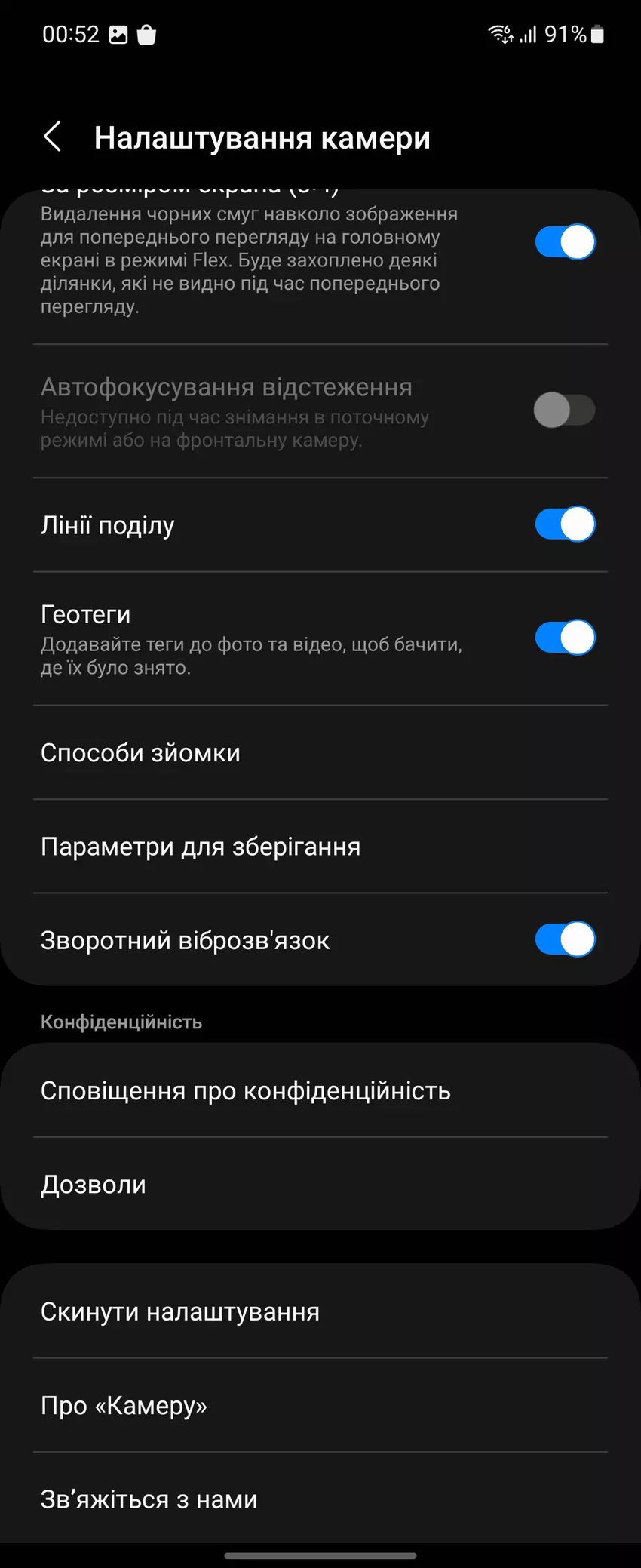The height and width of the screenshot is (1568, 641).
Task: Open Параметри для зберігання
Action: coord(201,847)
